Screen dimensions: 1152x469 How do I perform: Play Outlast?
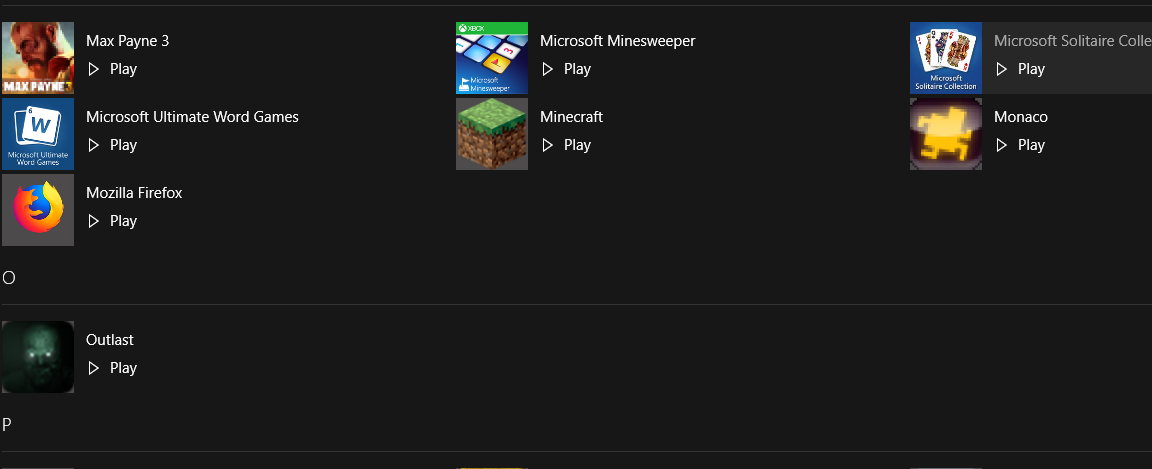click(x=112, y=368)
